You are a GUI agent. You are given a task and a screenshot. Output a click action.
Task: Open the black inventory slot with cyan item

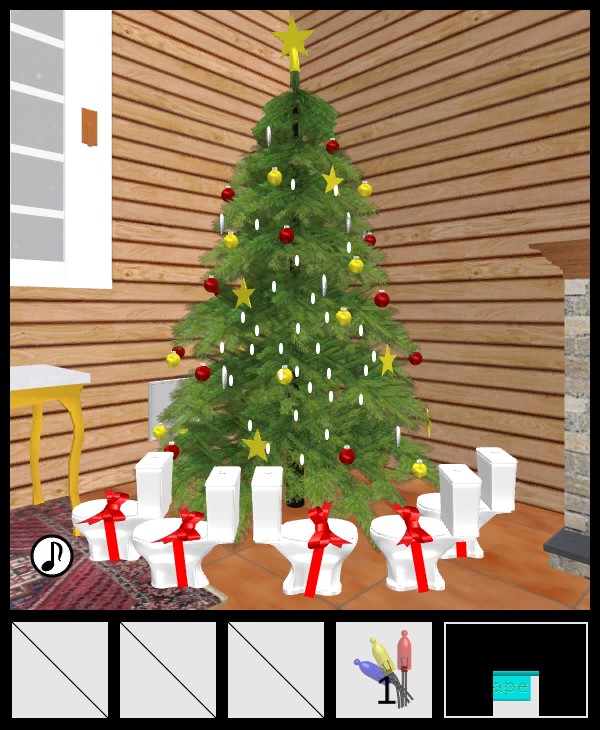[x=516, y=669]
